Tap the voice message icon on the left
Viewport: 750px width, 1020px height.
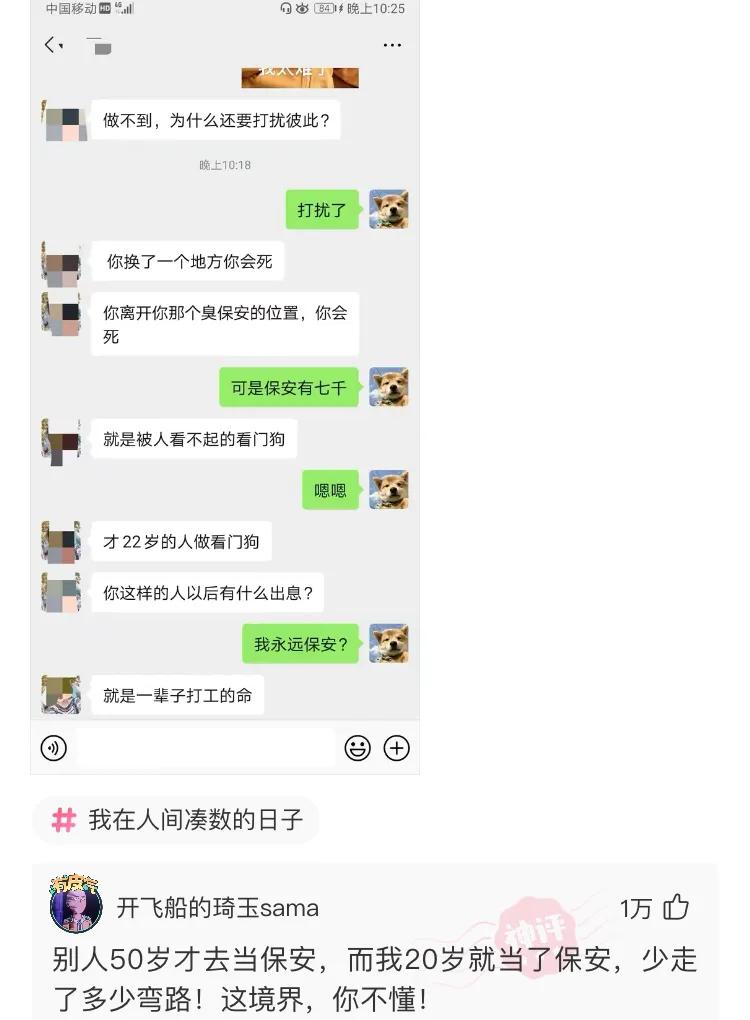53,748
